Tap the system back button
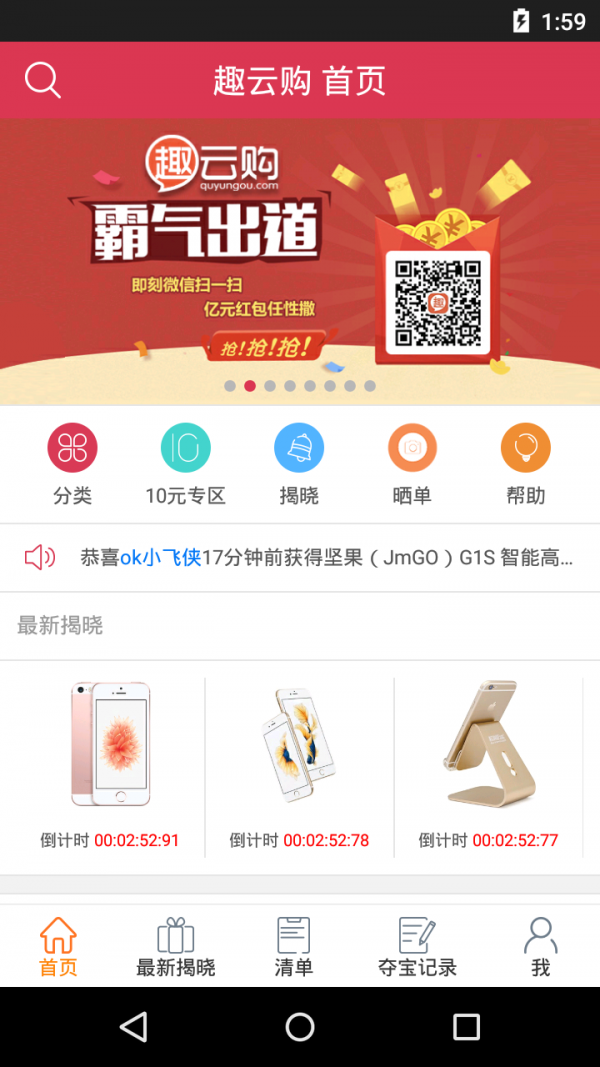This screenshot has height=1067, width=600. pos(133,1026)
